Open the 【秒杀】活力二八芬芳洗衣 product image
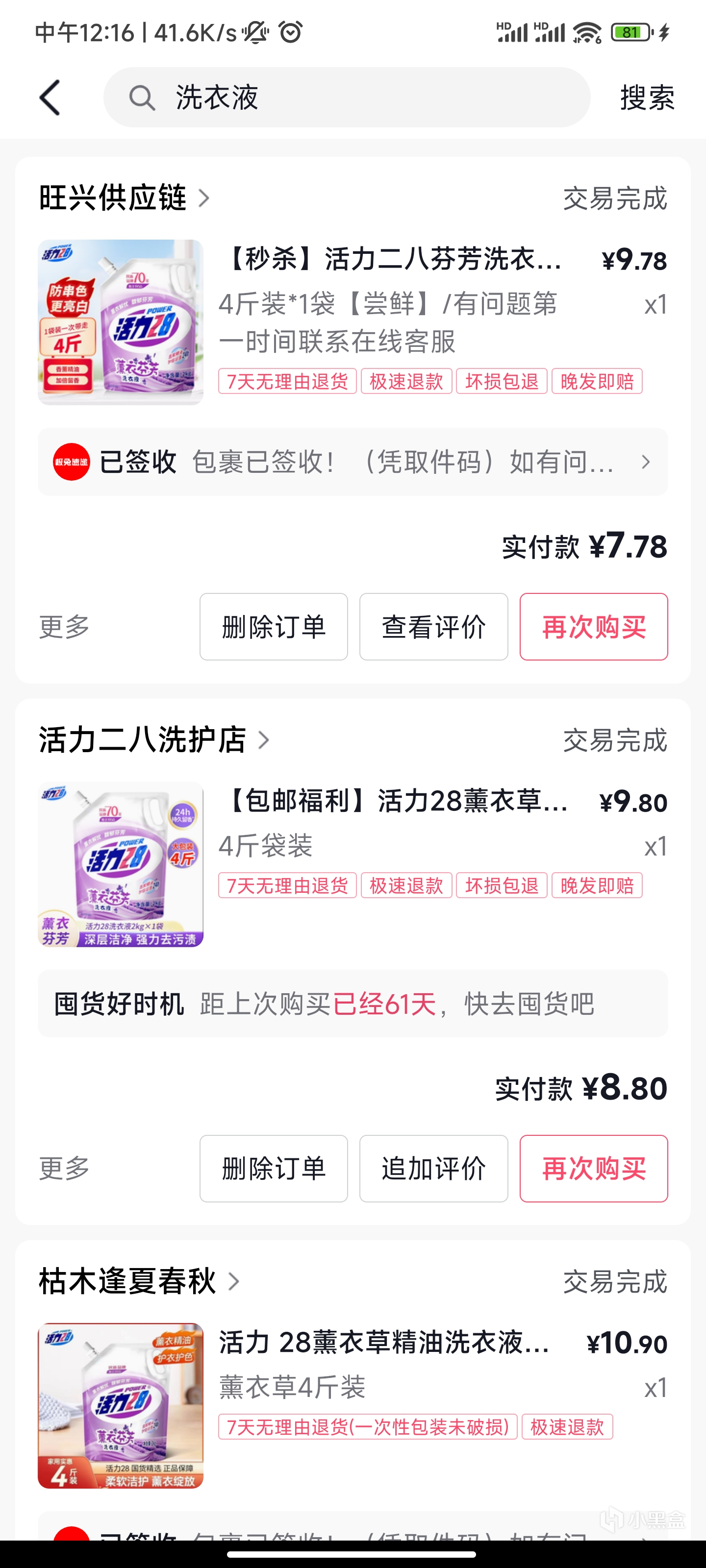The height and width of the screenshot is (1568, 706). (x=121, y=322)
